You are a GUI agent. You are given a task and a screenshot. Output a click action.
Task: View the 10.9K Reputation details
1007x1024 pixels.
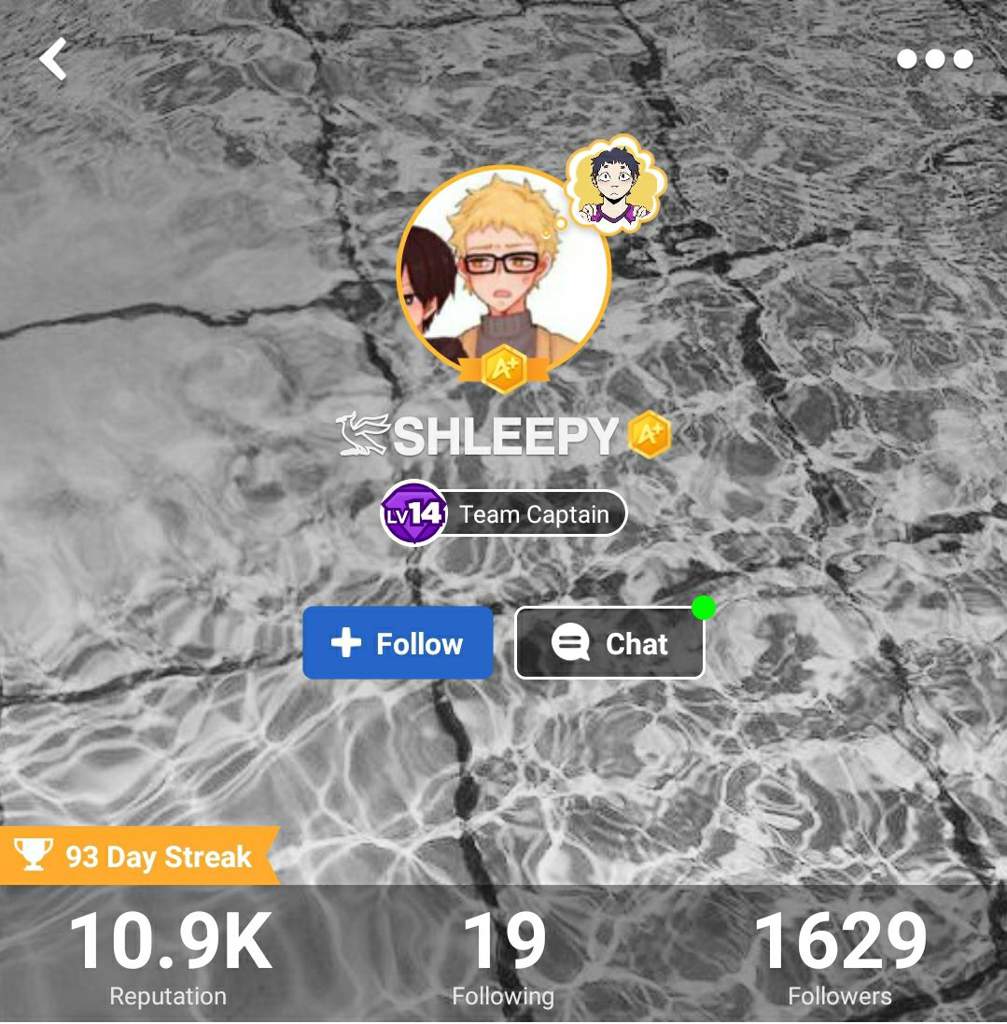(x=169, y=955)
